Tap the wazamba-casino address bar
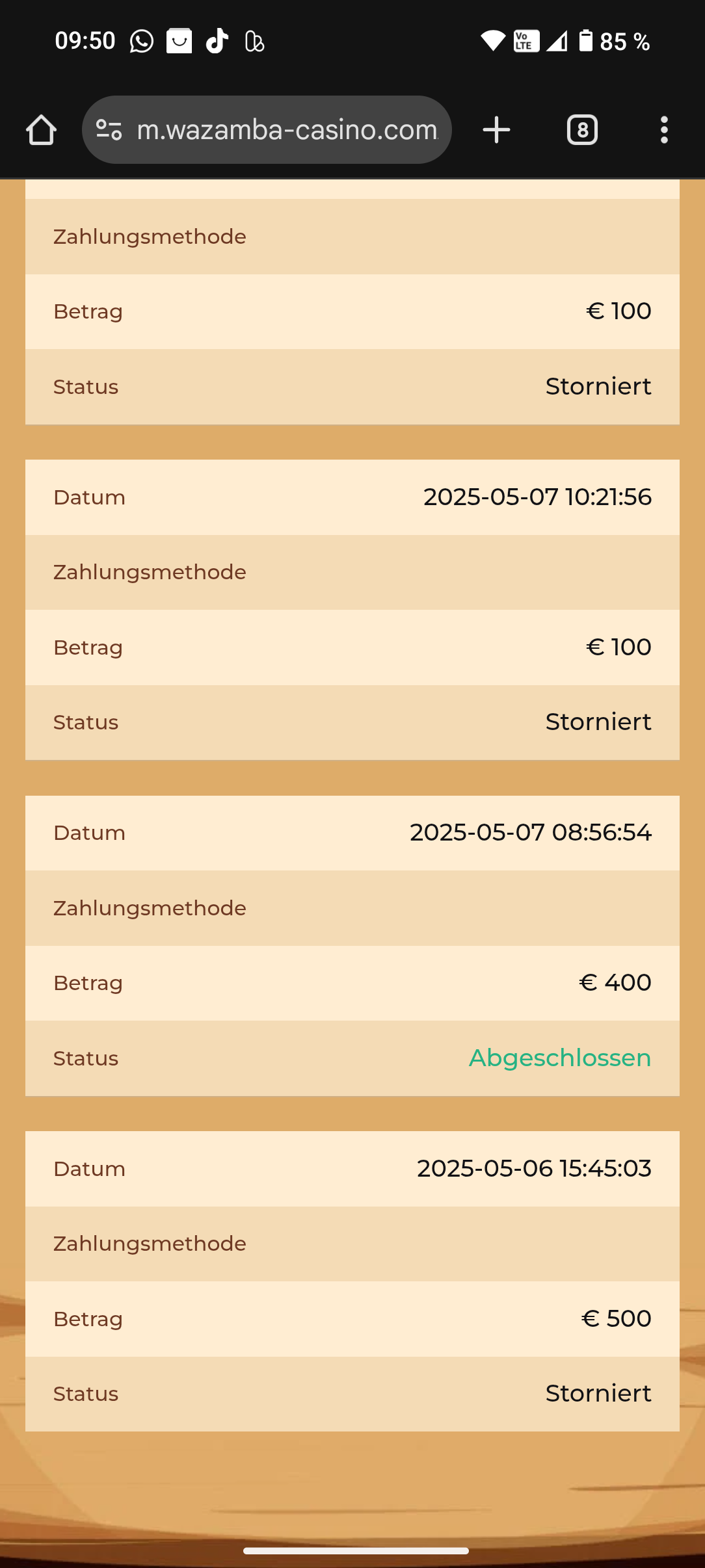Image resolution: width=705 pixels, height=1568 pixels. (287, 130)
